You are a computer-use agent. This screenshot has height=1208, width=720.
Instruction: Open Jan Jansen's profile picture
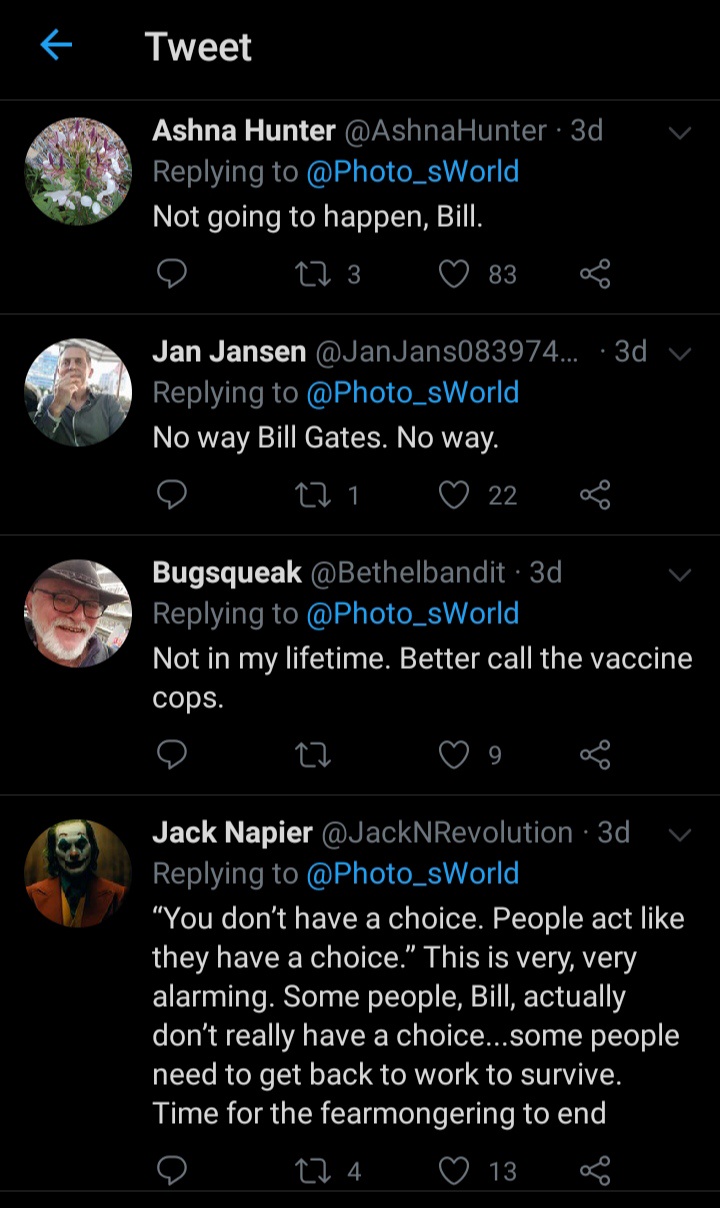tap(78, 392)
